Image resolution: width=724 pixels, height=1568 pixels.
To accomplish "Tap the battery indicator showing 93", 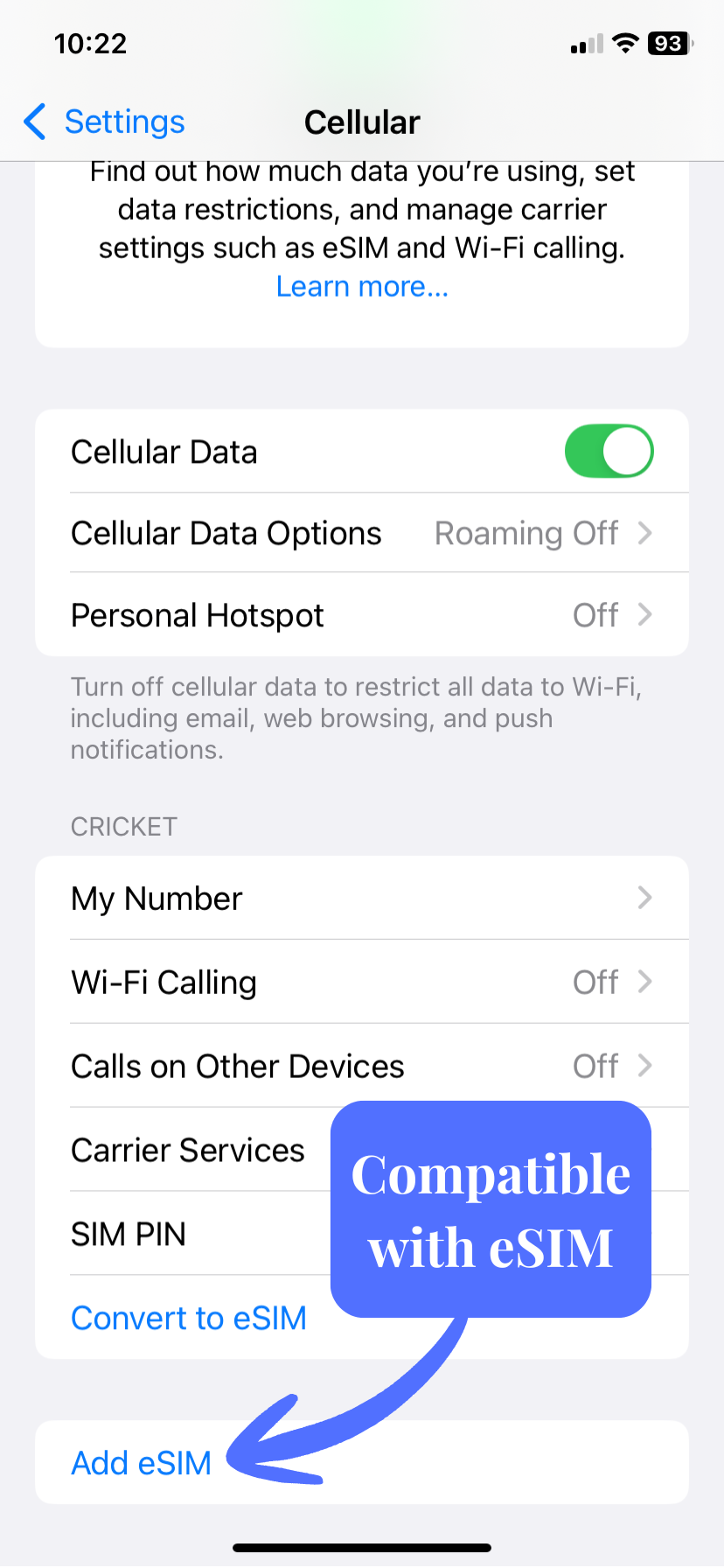I will pos(667,43).
